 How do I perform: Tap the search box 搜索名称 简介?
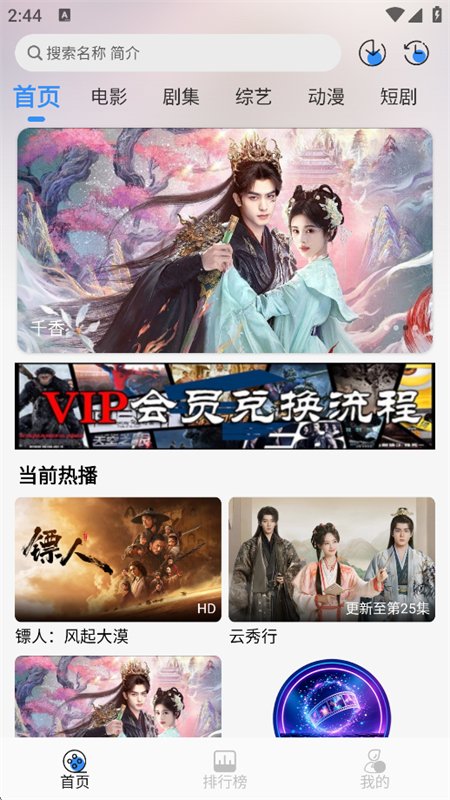pyautogui.click(x=178, y=53)
